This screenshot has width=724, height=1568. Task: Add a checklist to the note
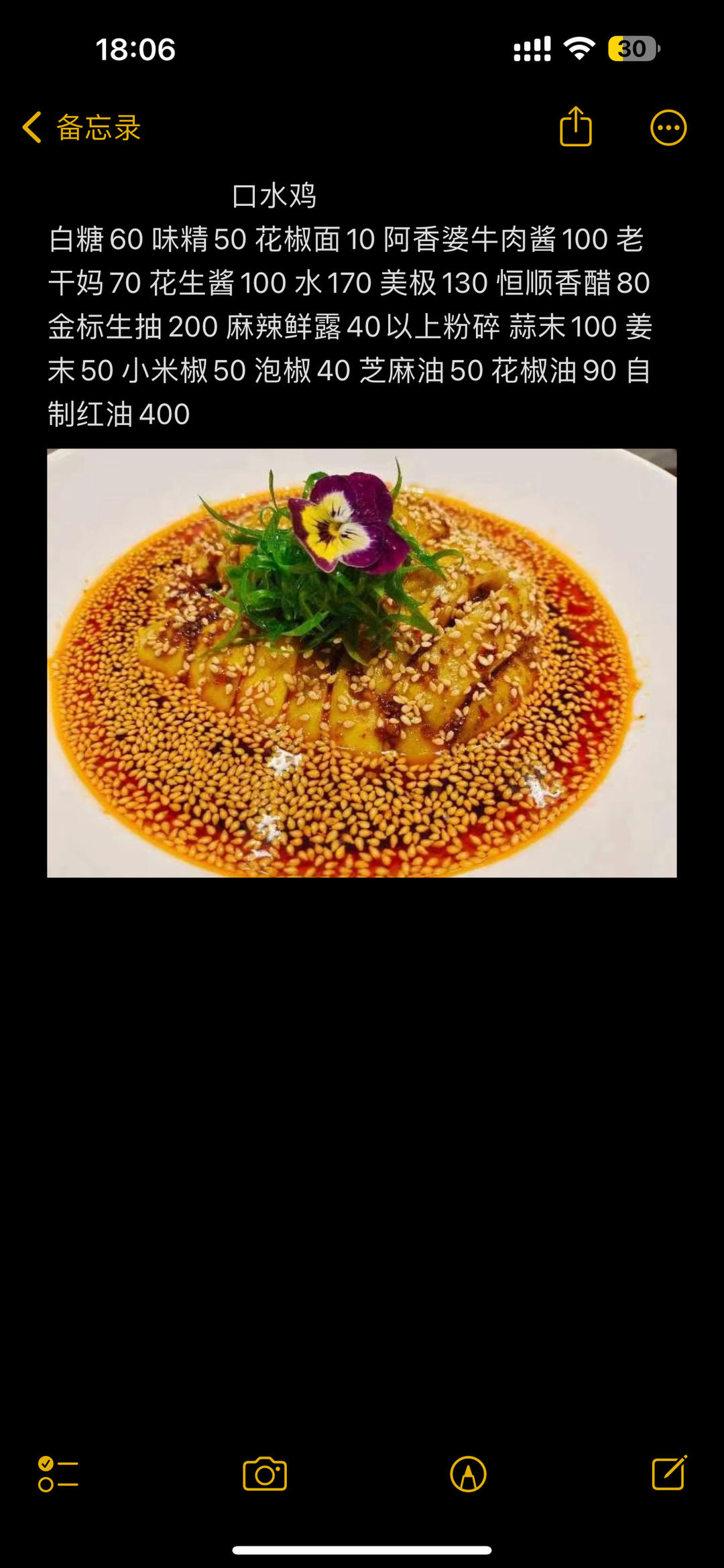click(58, 1474)
